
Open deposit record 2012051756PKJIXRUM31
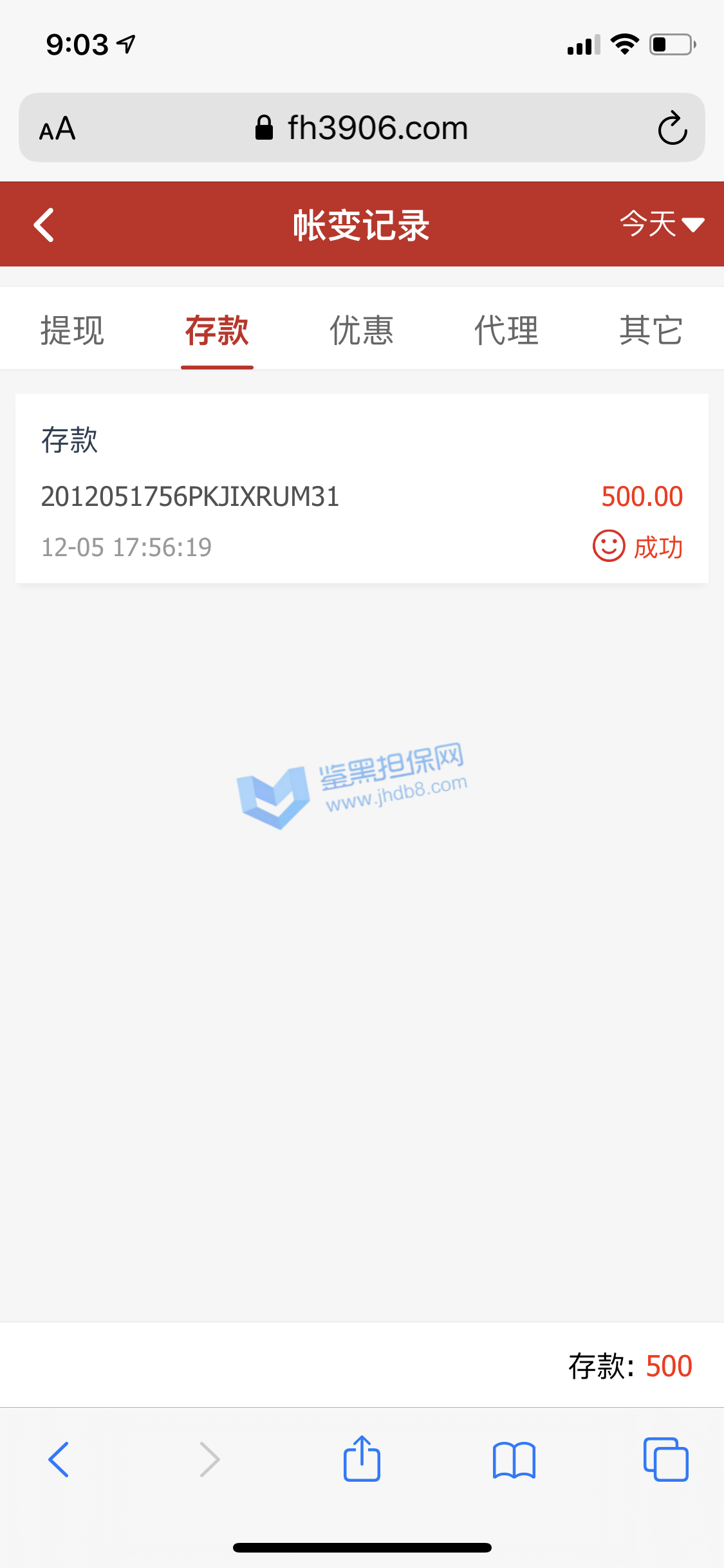(361, 496)
